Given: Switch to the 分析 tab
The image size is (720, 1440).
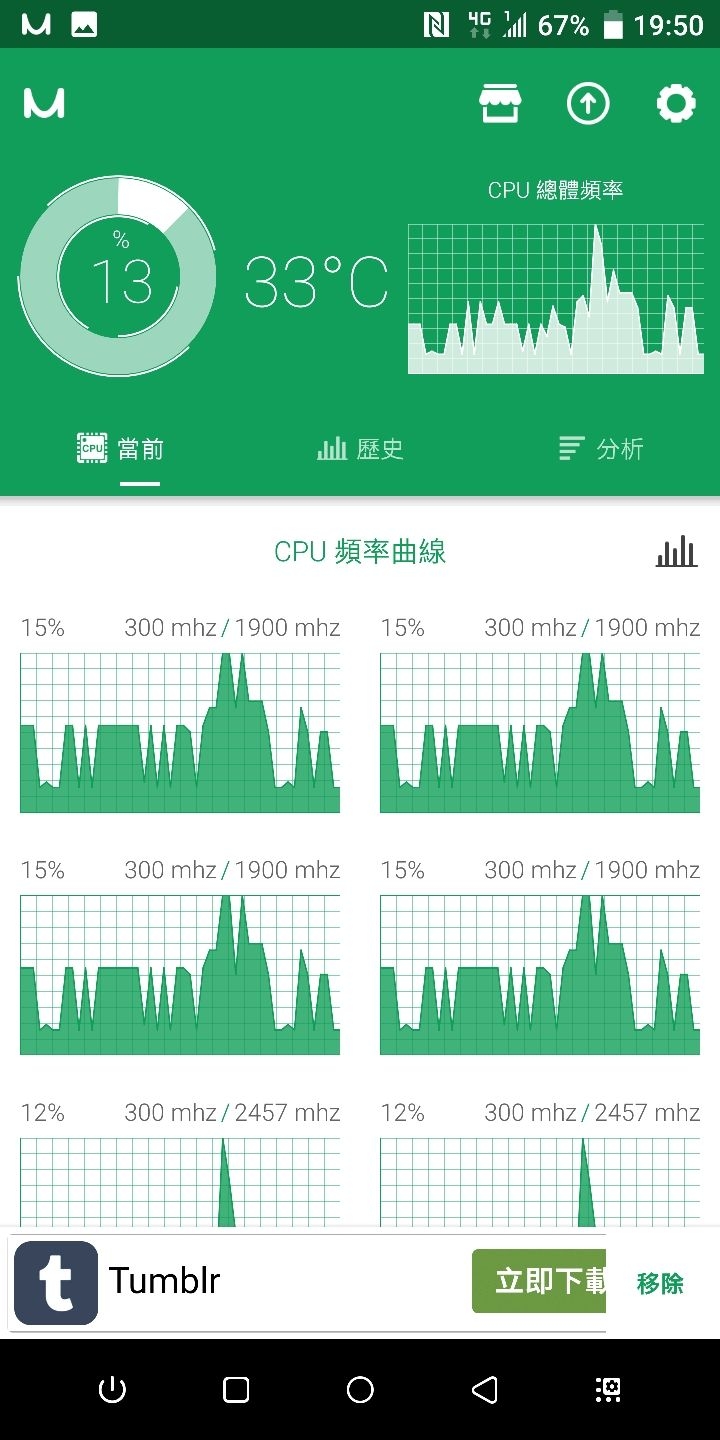Looking at the screenshot, I should (600, 449).
